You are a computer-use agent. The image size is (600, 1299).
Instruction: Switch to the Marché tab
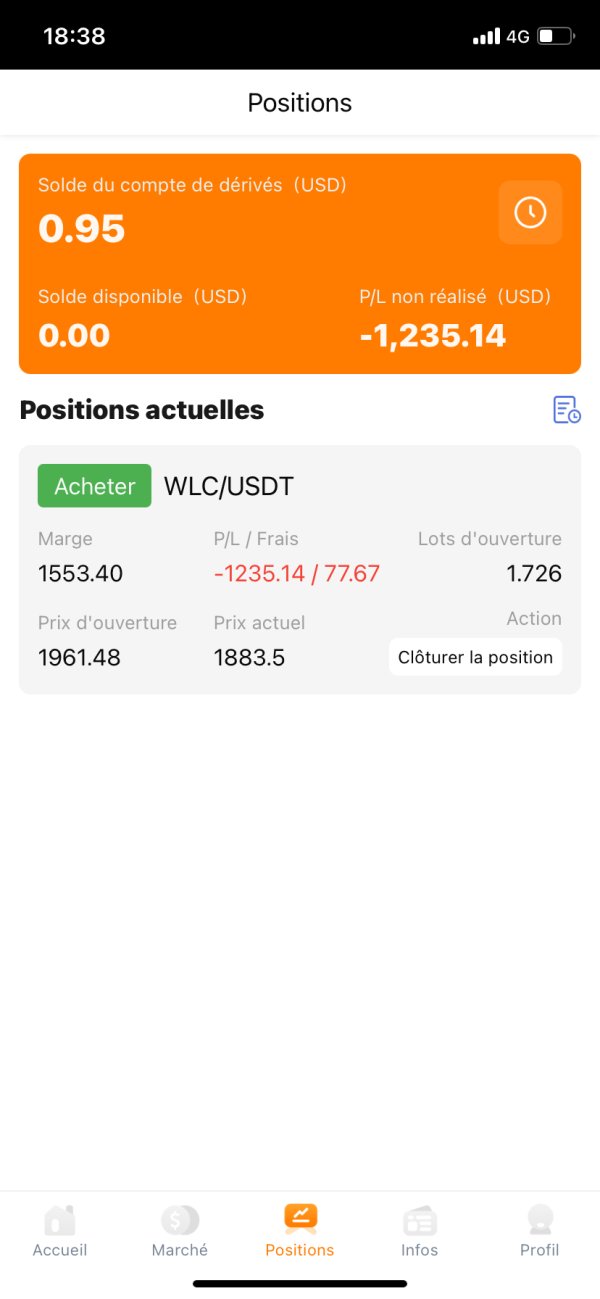click(x=180, y=1231)
